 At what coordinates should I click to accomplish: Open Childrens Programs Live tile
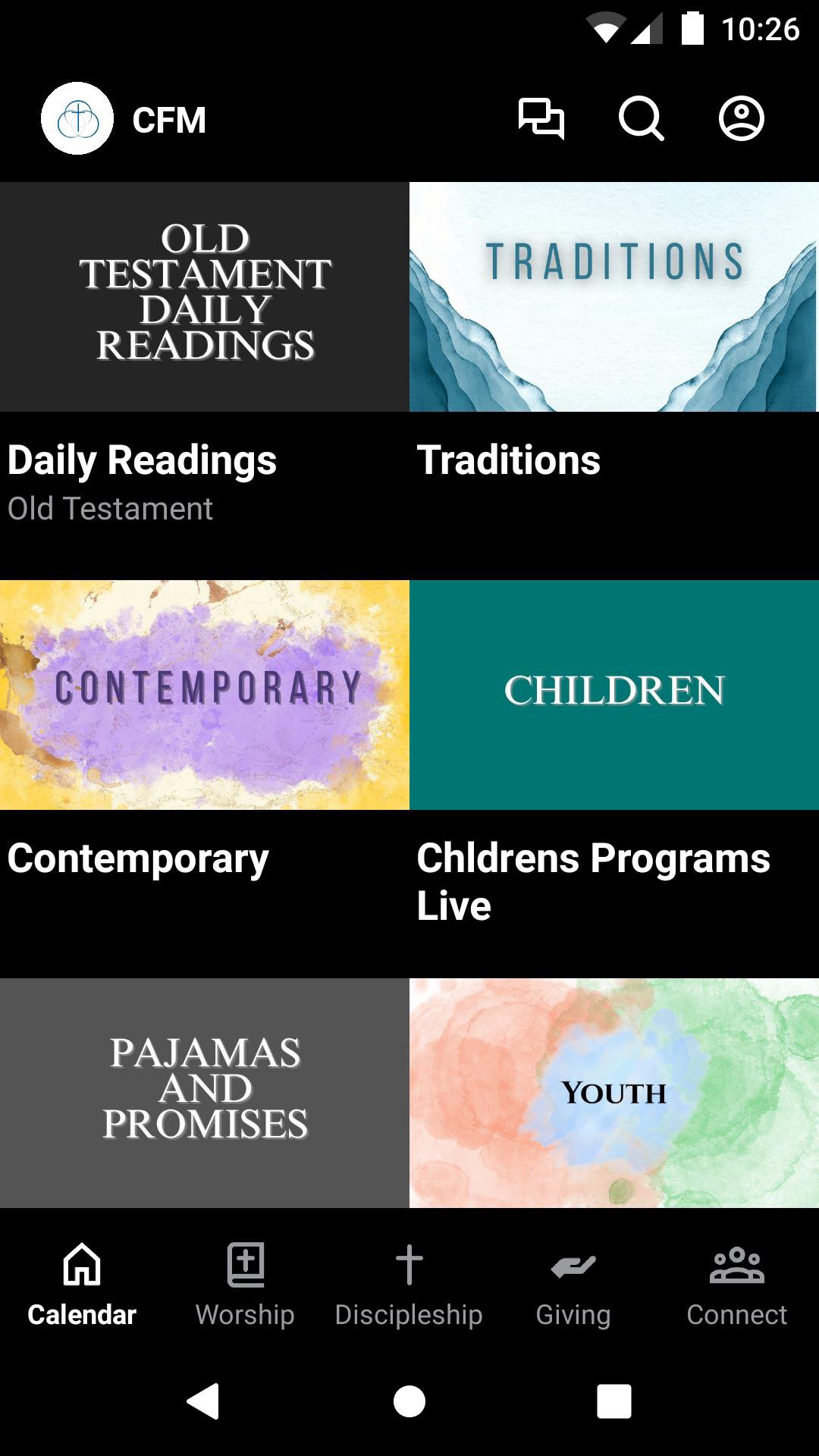[x=613, y=695]
